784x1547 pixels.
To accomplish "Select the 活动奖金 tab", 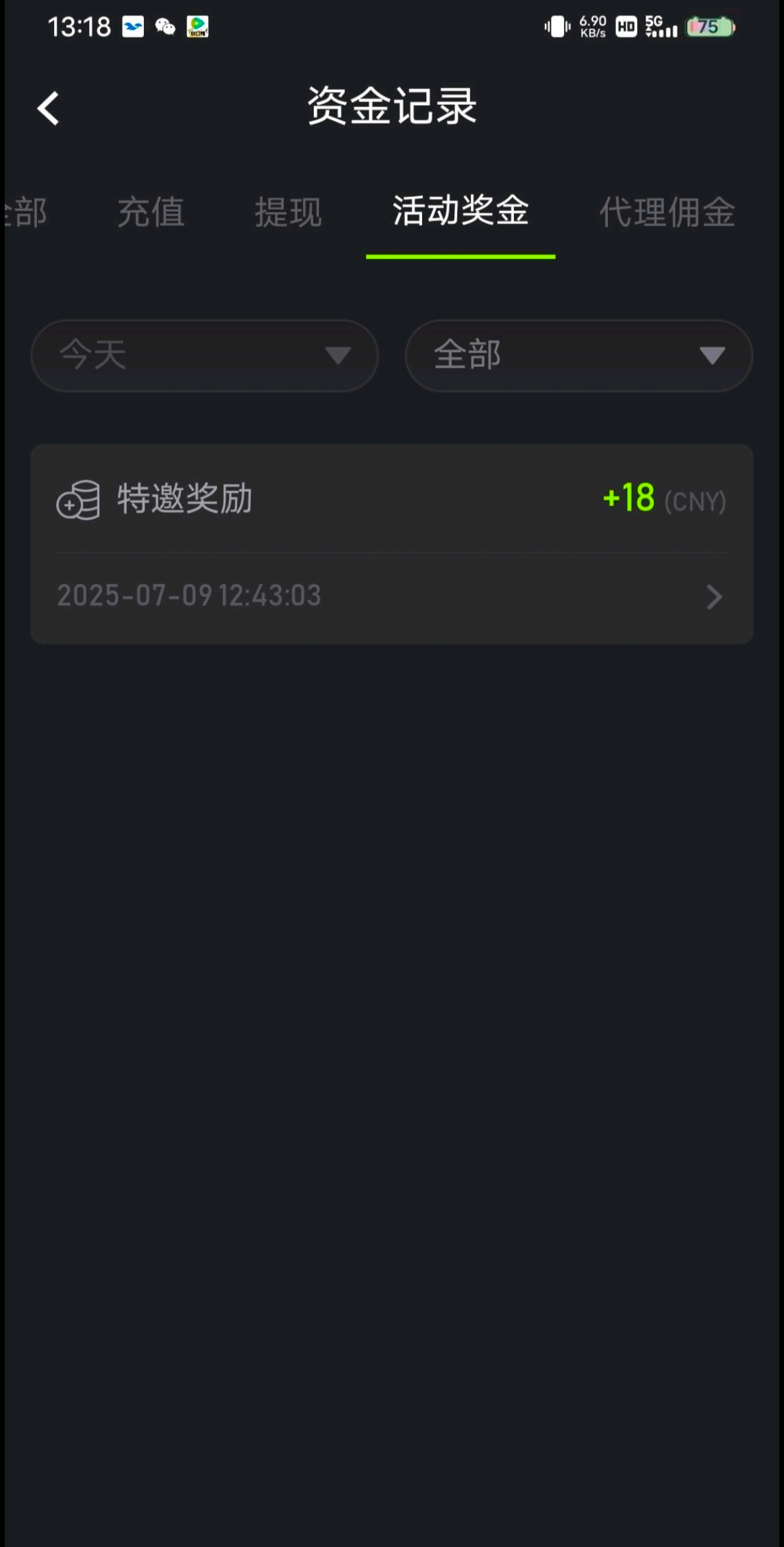I will click(461, 211).
